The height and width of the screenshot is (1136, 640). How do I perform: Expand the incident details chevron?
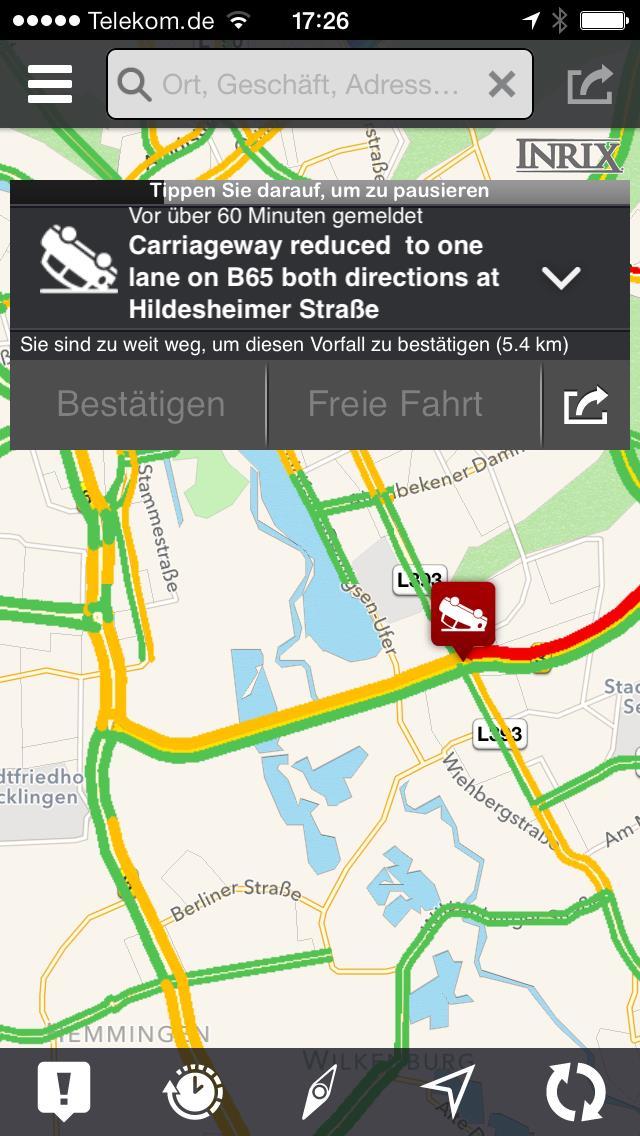click(561, 278)
